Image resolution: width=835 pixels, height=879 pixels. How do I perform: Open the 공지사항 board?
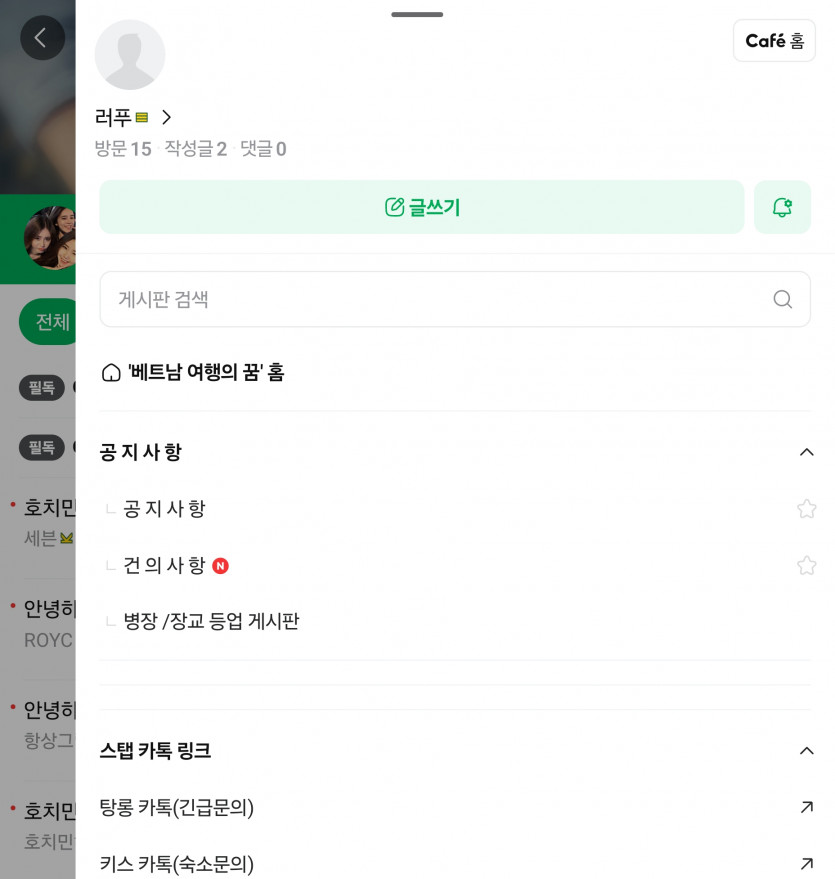(x=164, y=508)
